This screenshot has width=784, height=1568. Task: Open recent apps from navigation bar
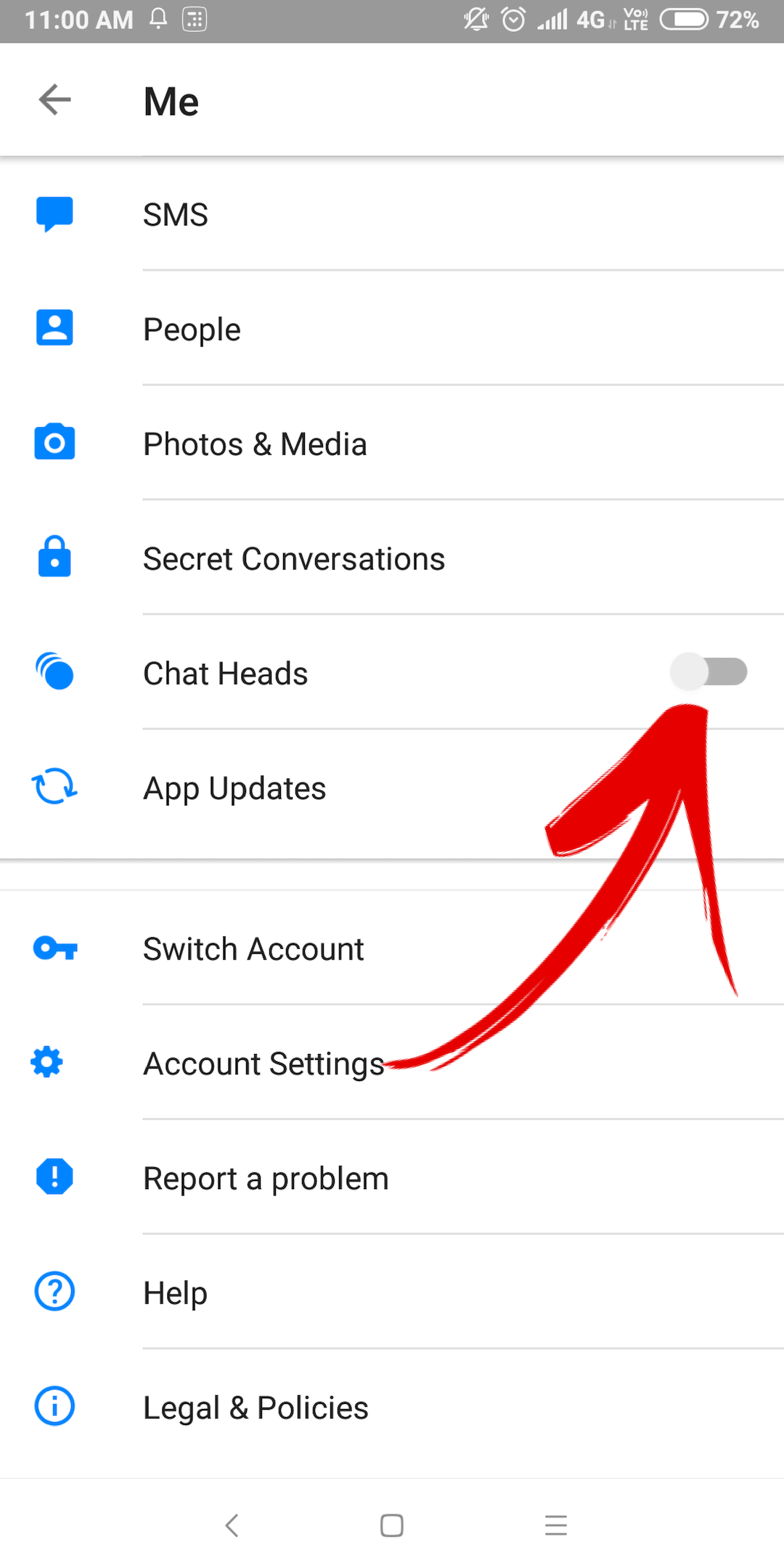pos(556,1525)
